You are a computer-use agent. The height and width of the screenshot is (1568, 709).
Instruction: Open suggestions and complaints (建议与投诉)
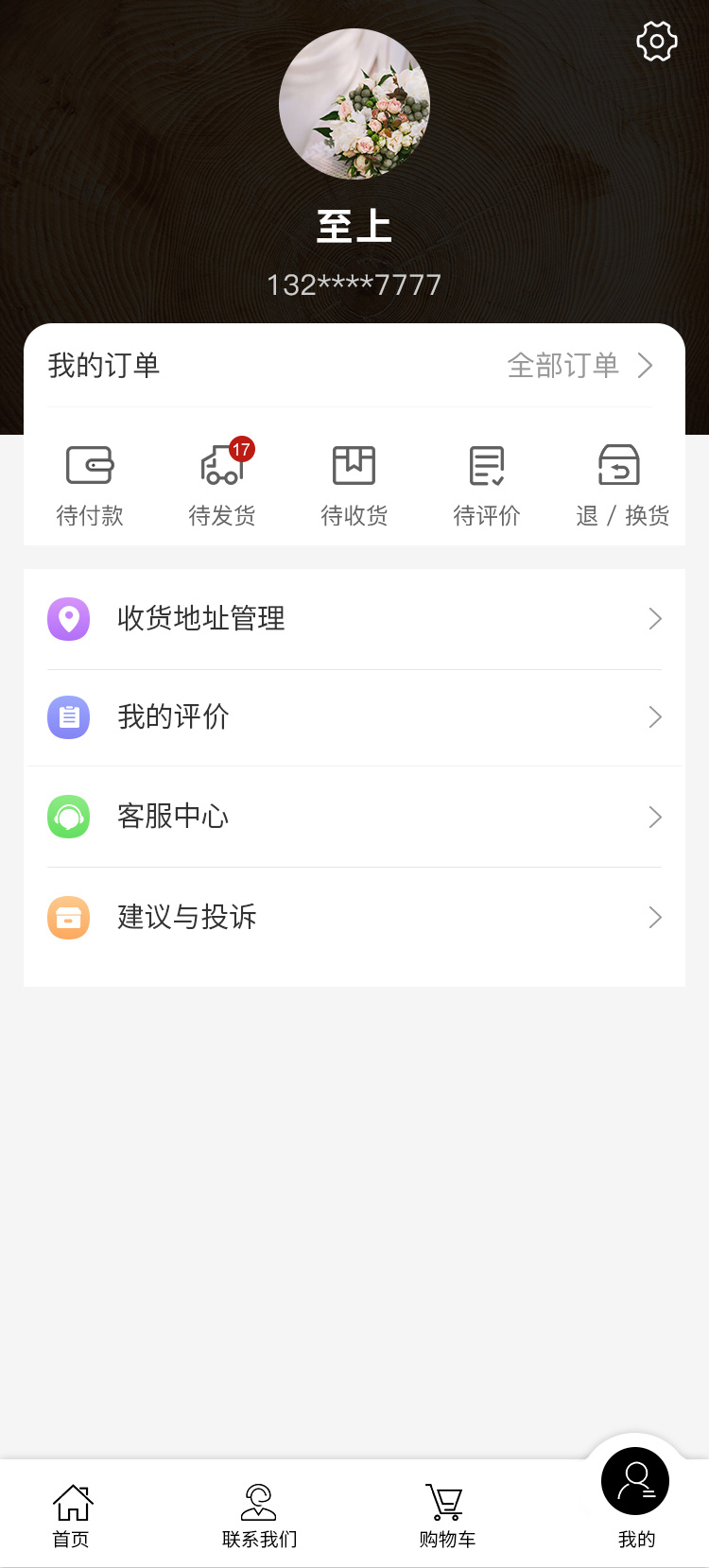(x=354, y=917)
